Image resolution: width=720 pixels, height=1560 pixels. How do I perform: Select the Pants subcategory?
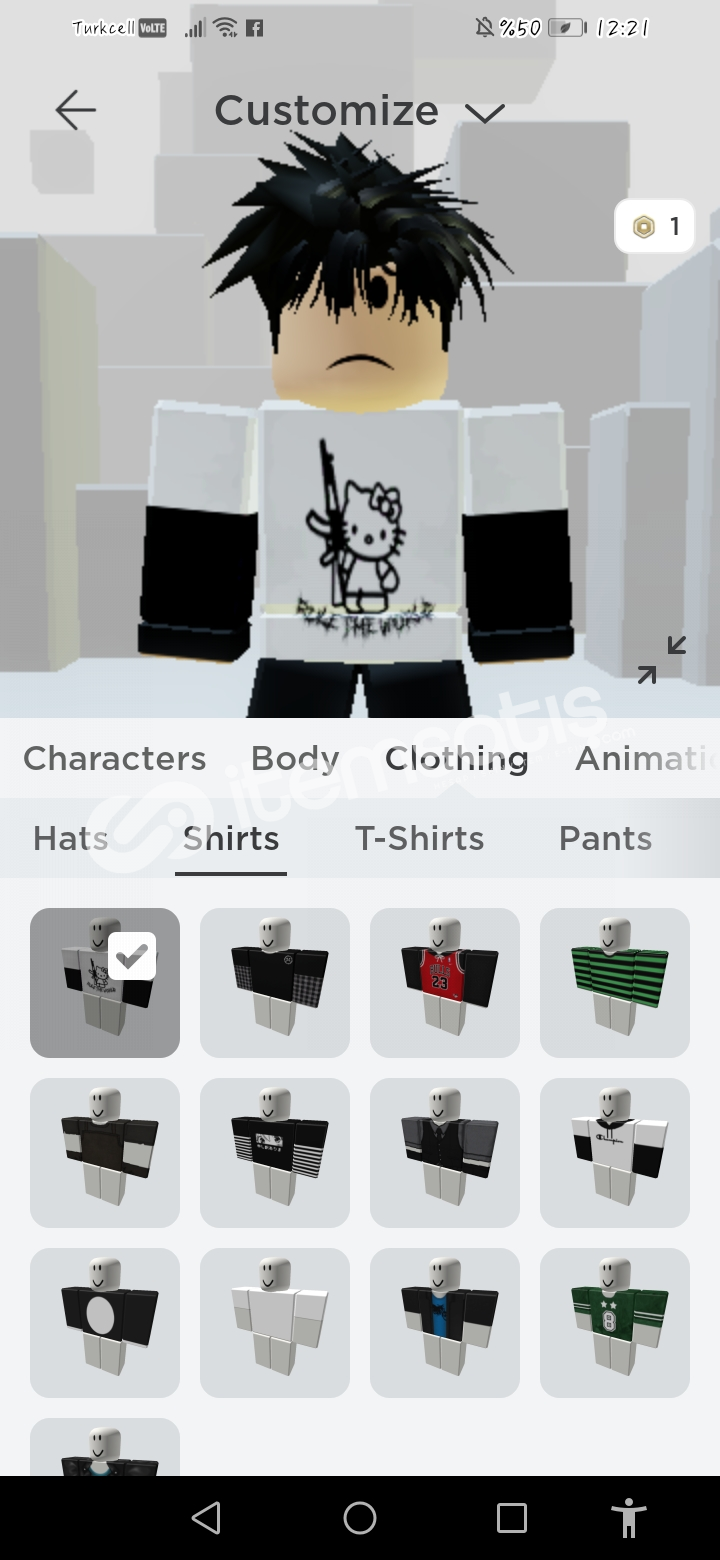[605, 838]
